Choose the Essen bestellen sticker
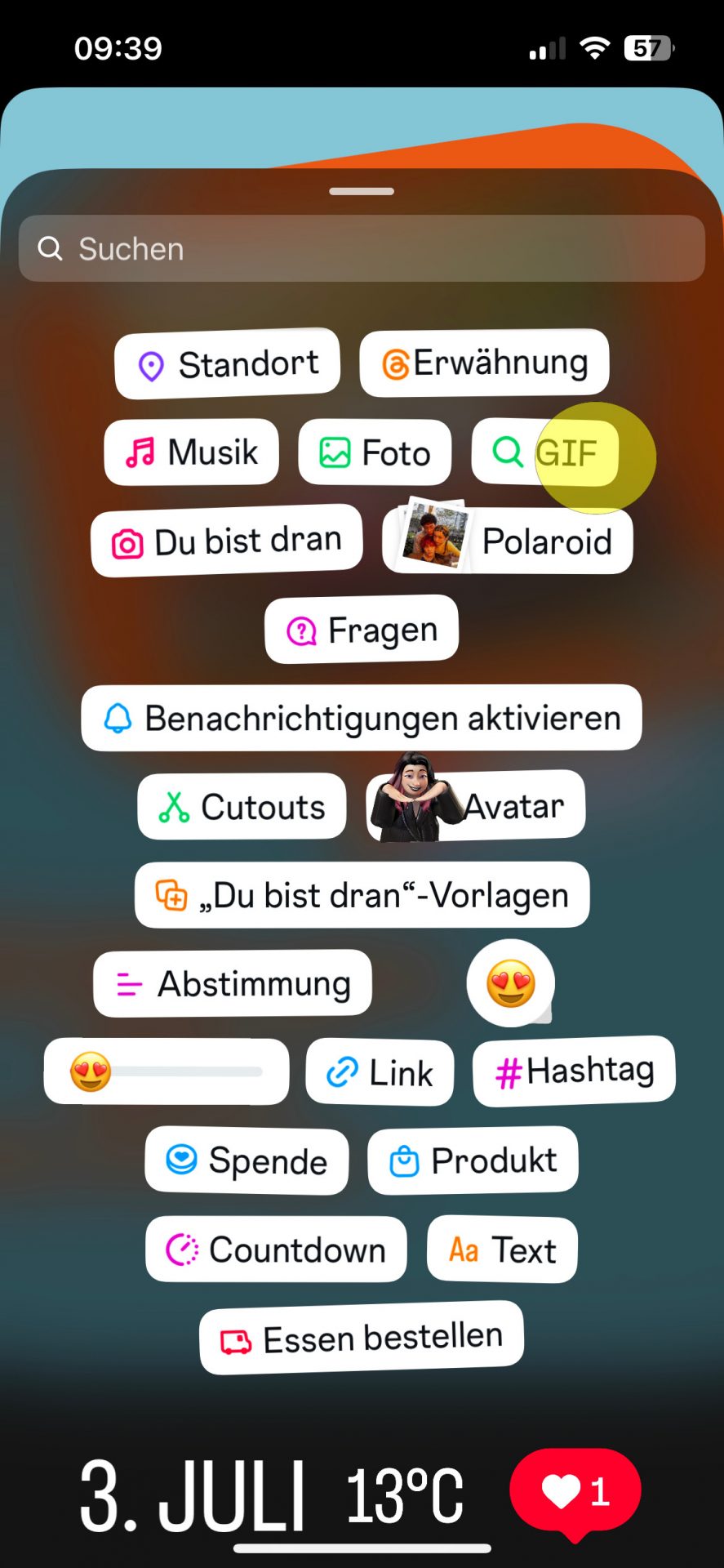This screenshot has width=724, height=1568. coord(362,1338)
